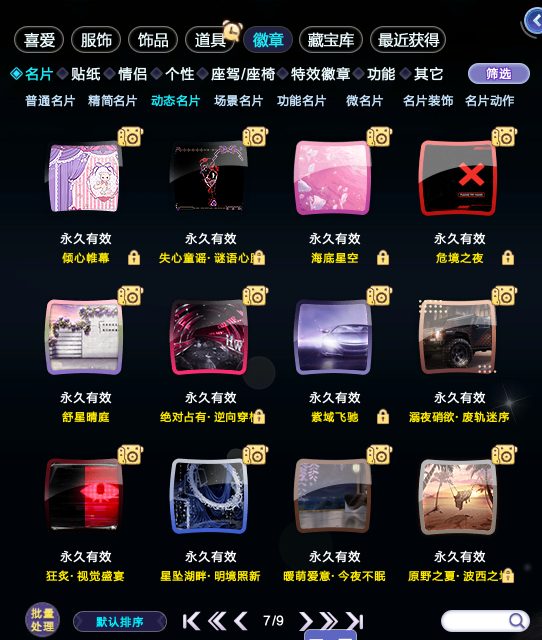
Task: Go to the next page arrow
Action: 306,621
